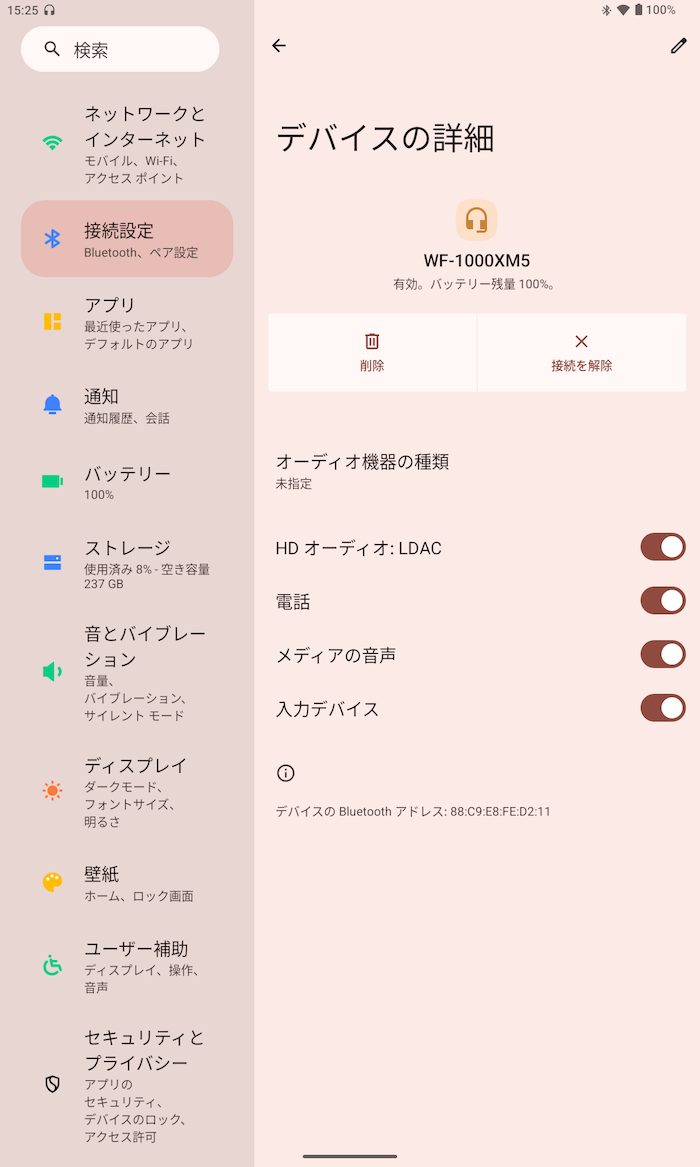Open バッテリー settings
Image resolution: width=700 pixels, height=1167 pixels.
click(x=127, y=482)
